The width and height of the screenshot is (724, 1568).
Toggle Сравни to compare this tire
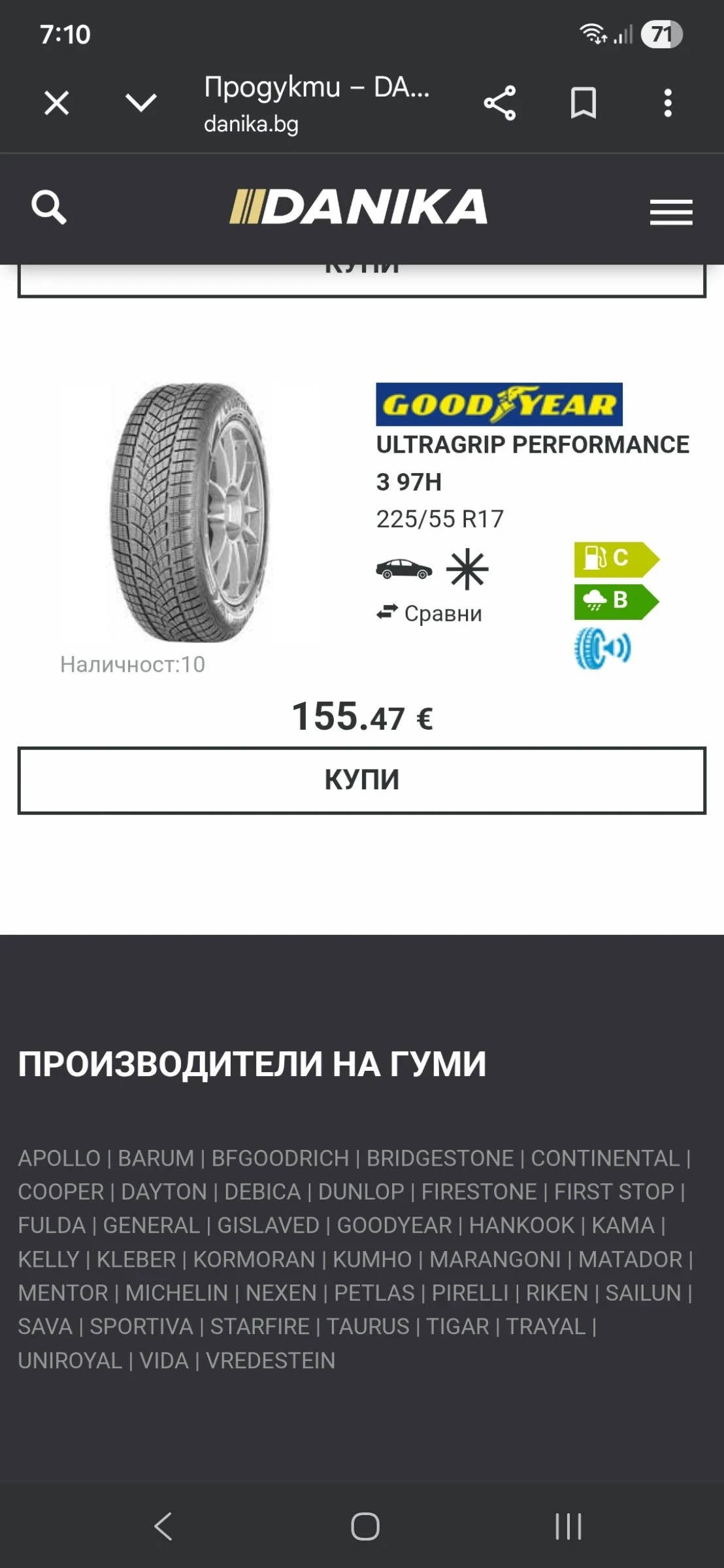point(431,613)
